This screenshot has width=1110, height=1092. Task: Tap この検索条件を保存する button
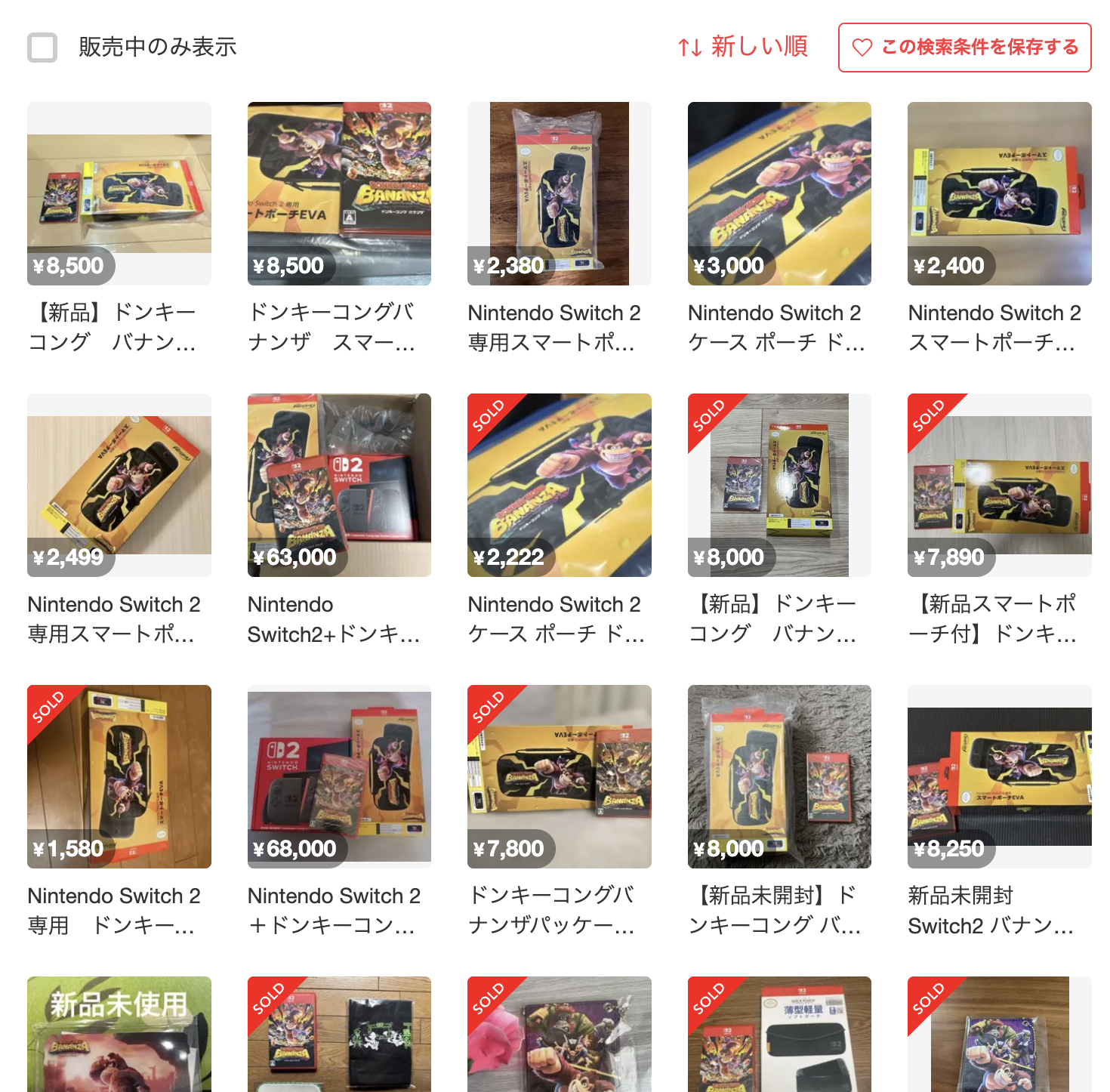pyautogui.click(x=964, y=48)
